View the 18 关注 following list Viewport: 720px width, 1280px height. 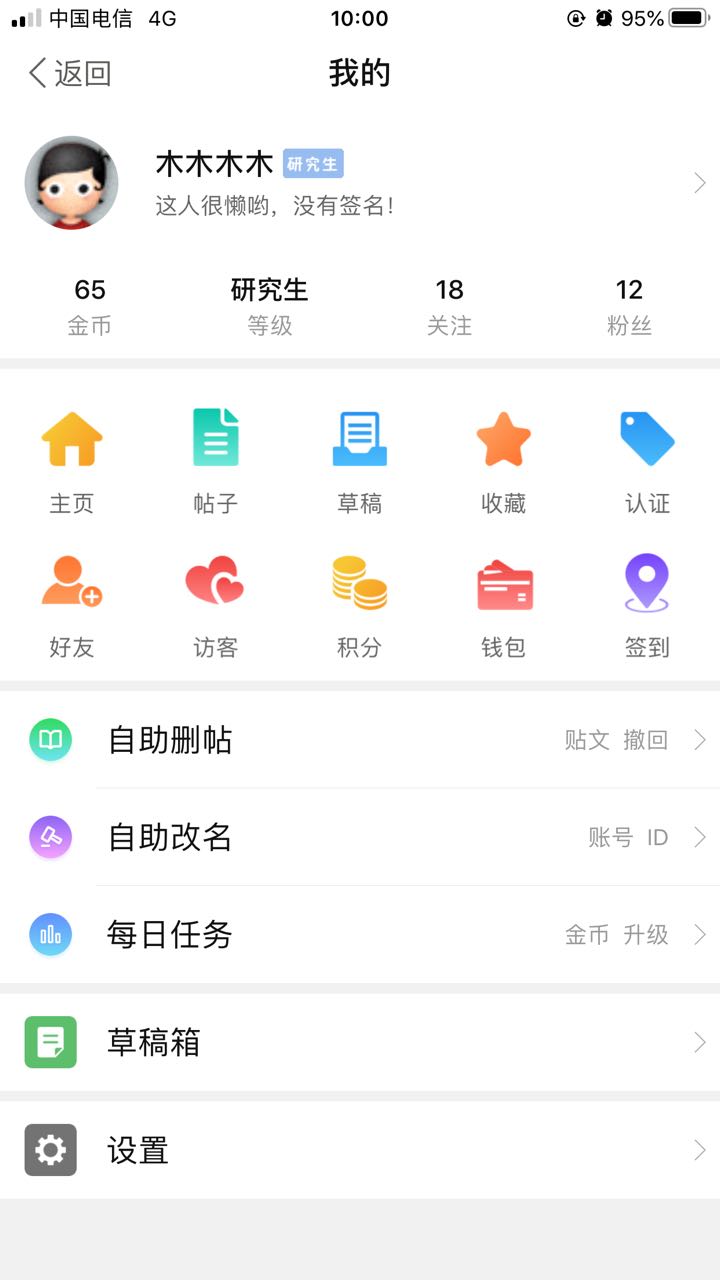pyautogui.click(x=450, y=307)
